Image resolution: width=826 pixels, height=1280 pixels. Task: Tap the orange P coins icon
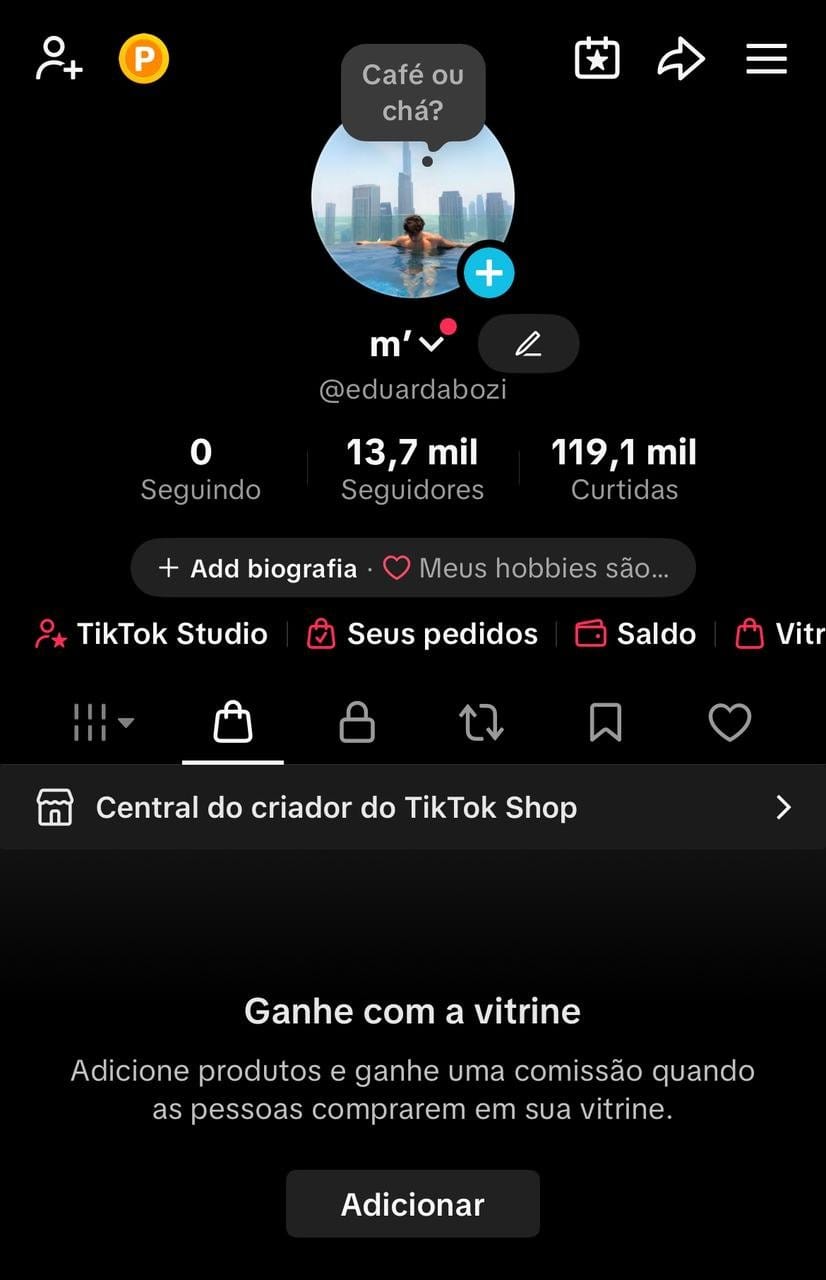144,58
